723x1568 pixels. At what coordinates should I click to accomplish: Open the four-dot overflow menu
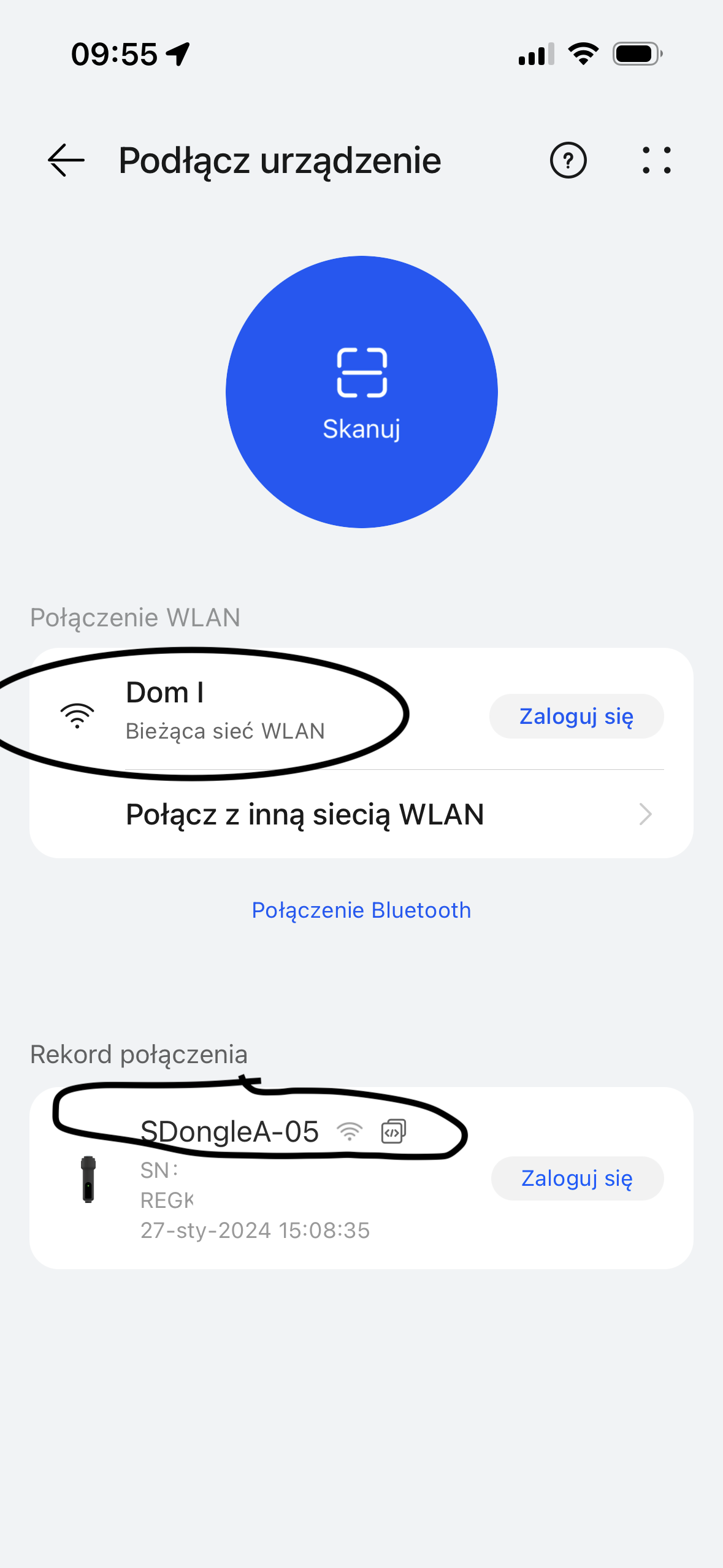click(x=656, y=160)
